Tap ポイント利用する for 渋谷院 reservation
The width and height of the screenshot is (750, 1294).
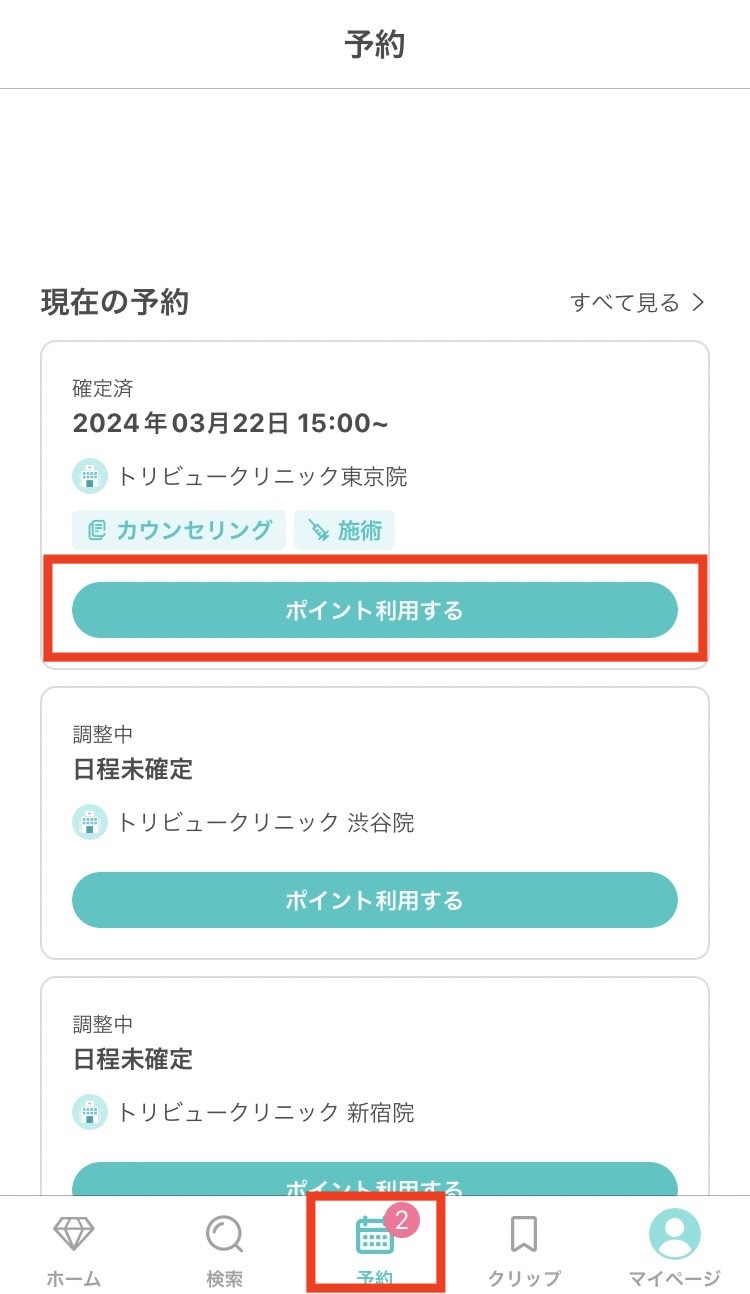[x=374, y=900]
